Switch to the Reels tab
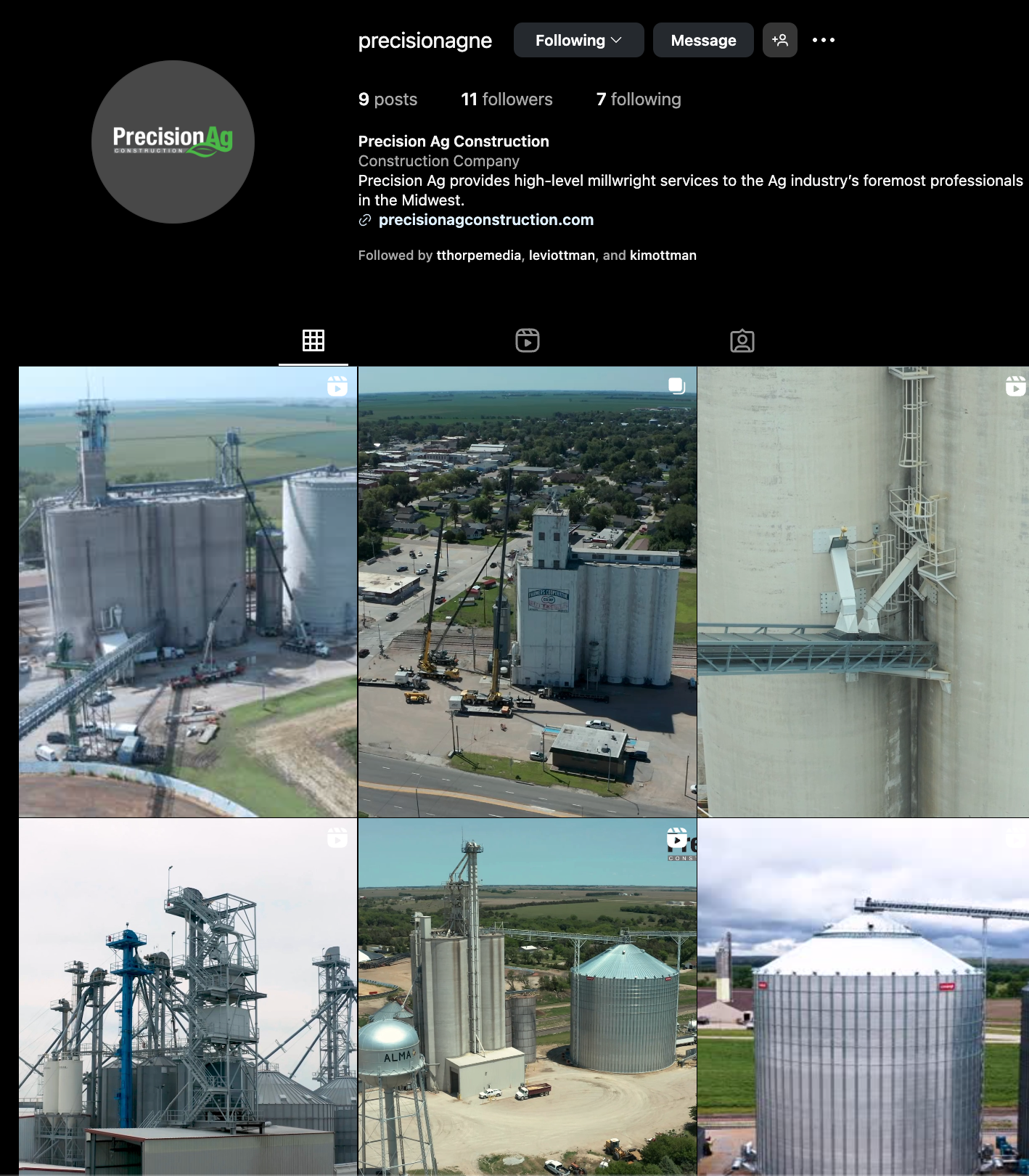 pyautogui.click(x=528, y=340)
